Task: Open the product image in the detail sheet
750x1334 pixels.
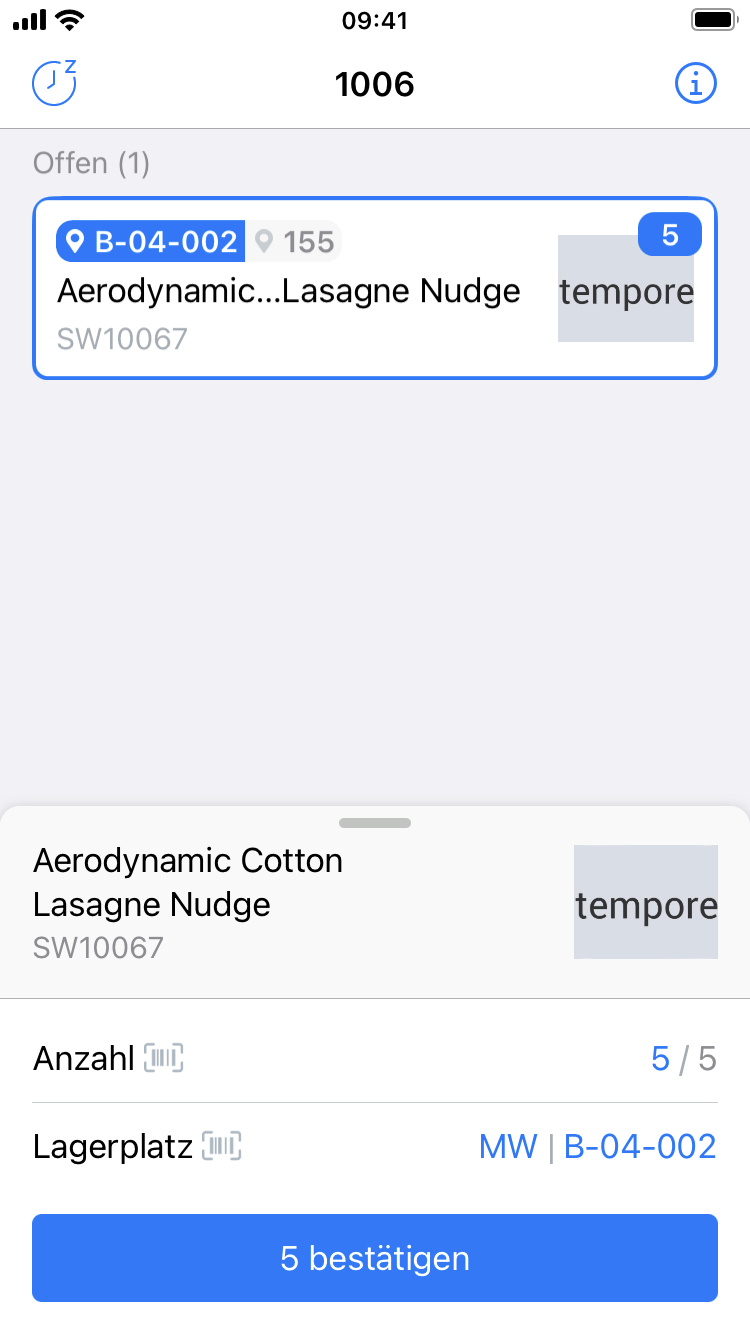Action: tap(645, 902)
